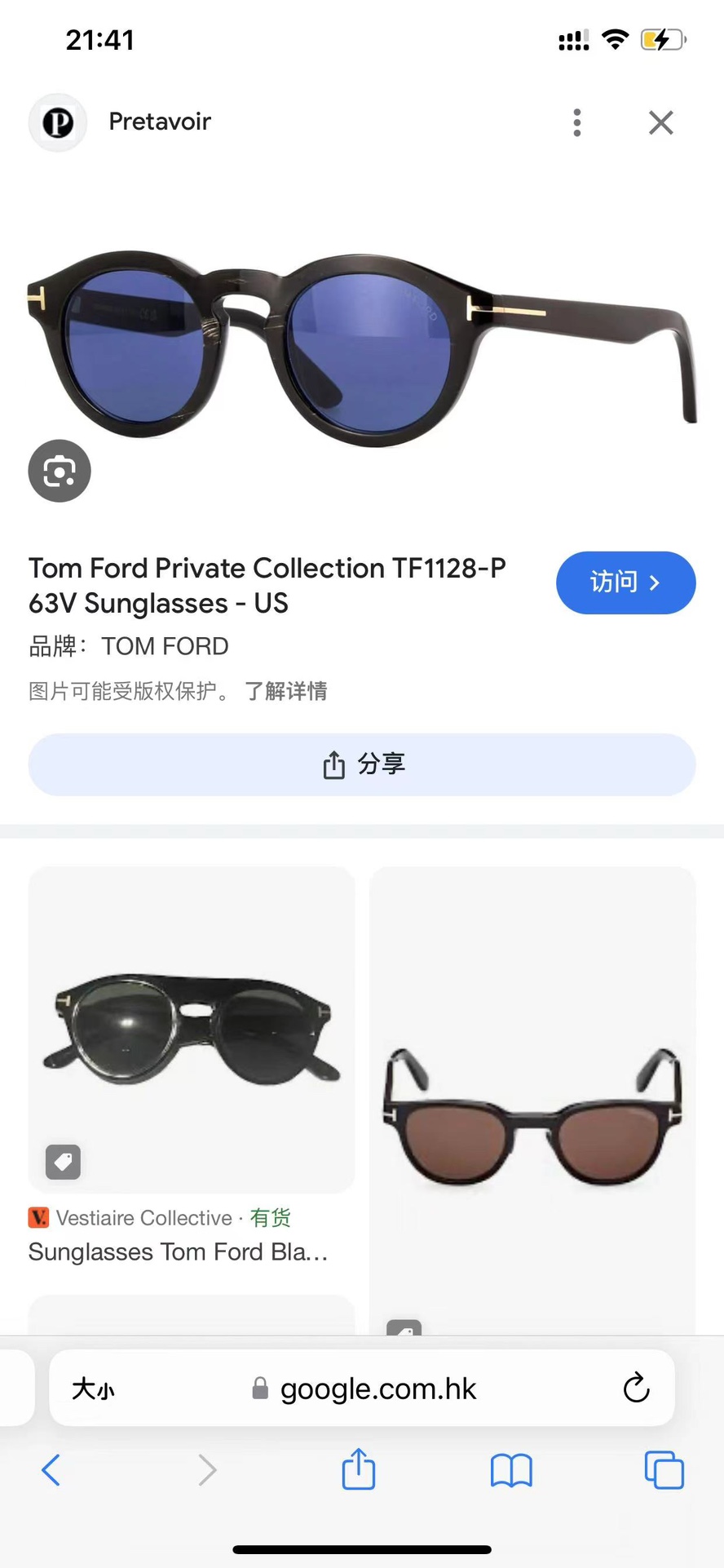724x1568 pixels.
Task: Show all open Safari tabs
Action: [664, 1470]
